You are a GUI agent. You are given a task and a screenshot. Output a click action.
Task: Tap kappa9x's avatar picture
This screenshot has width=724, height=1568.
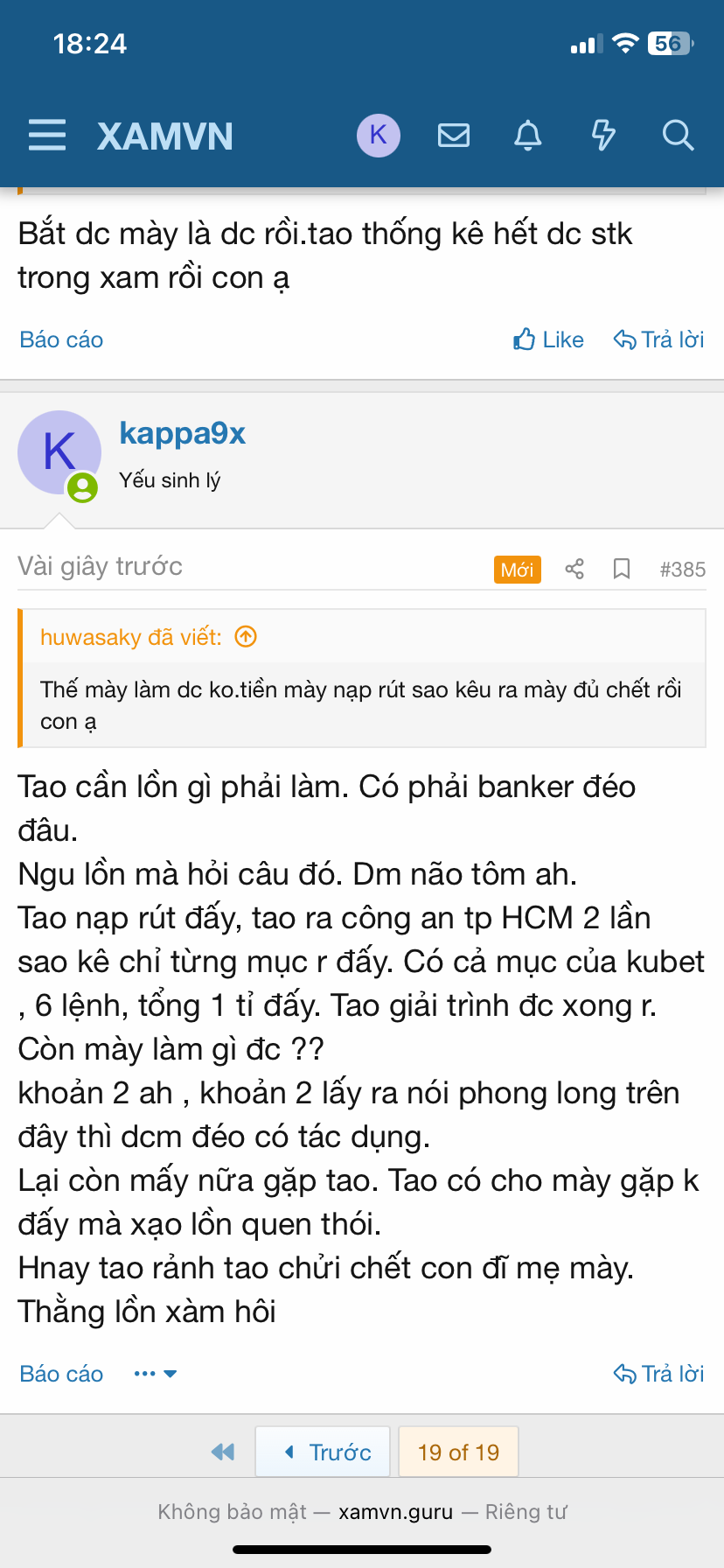[59, 452]
